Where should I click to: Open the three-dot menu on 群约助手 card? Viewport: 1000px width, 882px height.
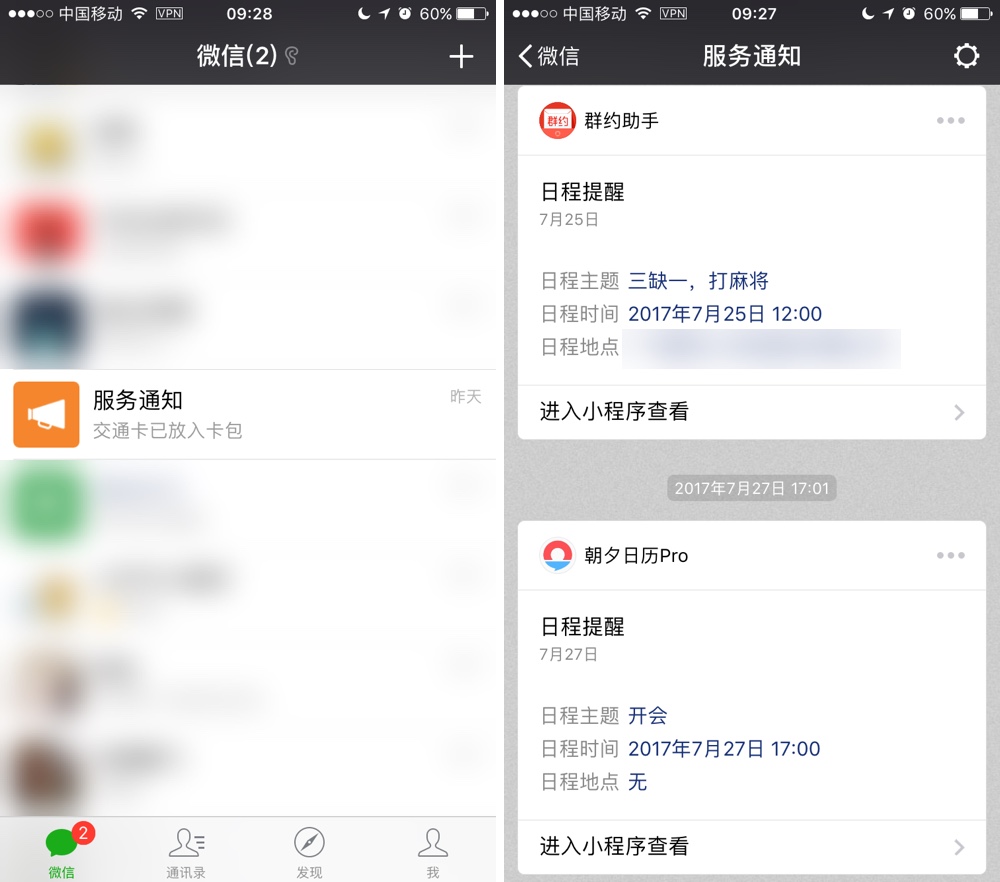950,121
